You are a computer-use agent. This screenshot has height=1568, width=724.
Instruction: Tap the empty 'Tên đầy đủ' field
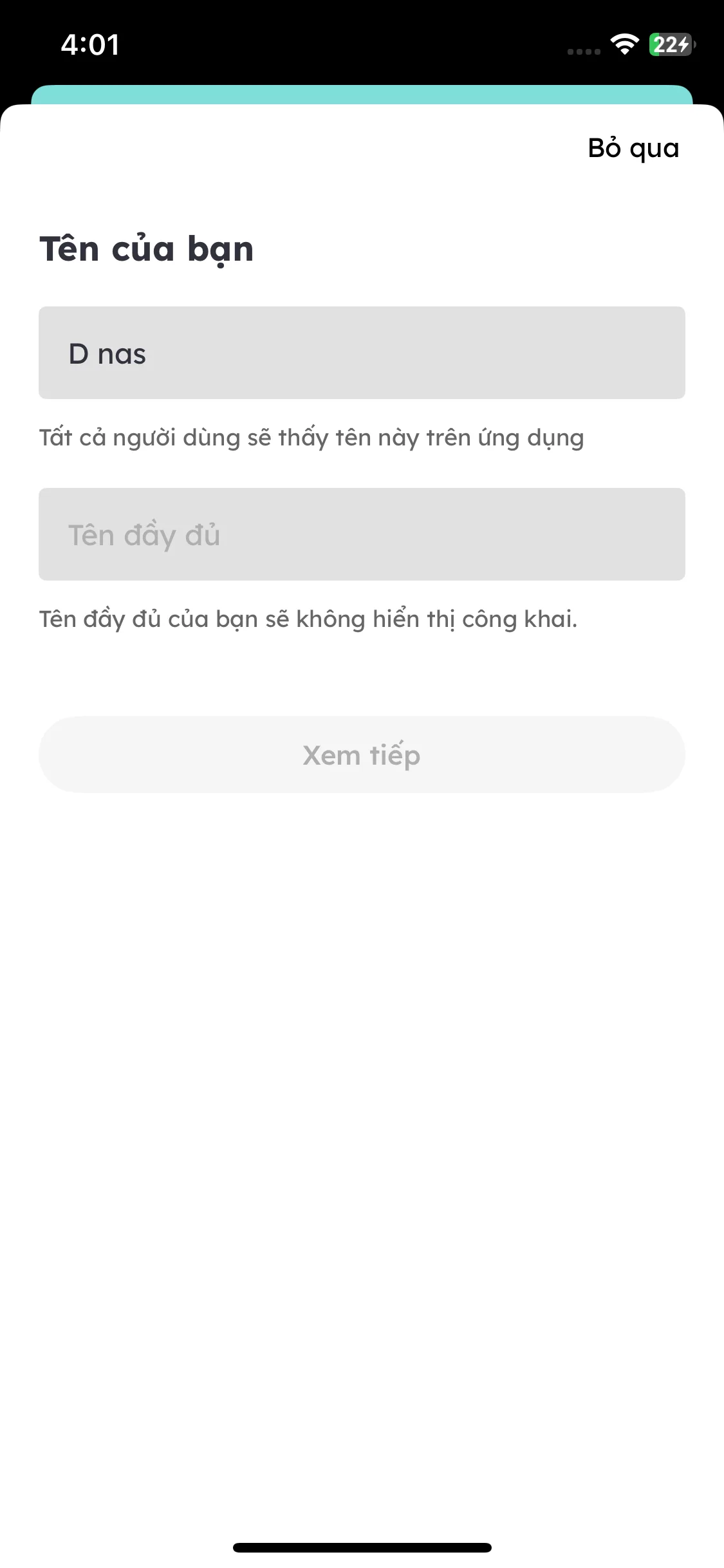pos(362,534)
